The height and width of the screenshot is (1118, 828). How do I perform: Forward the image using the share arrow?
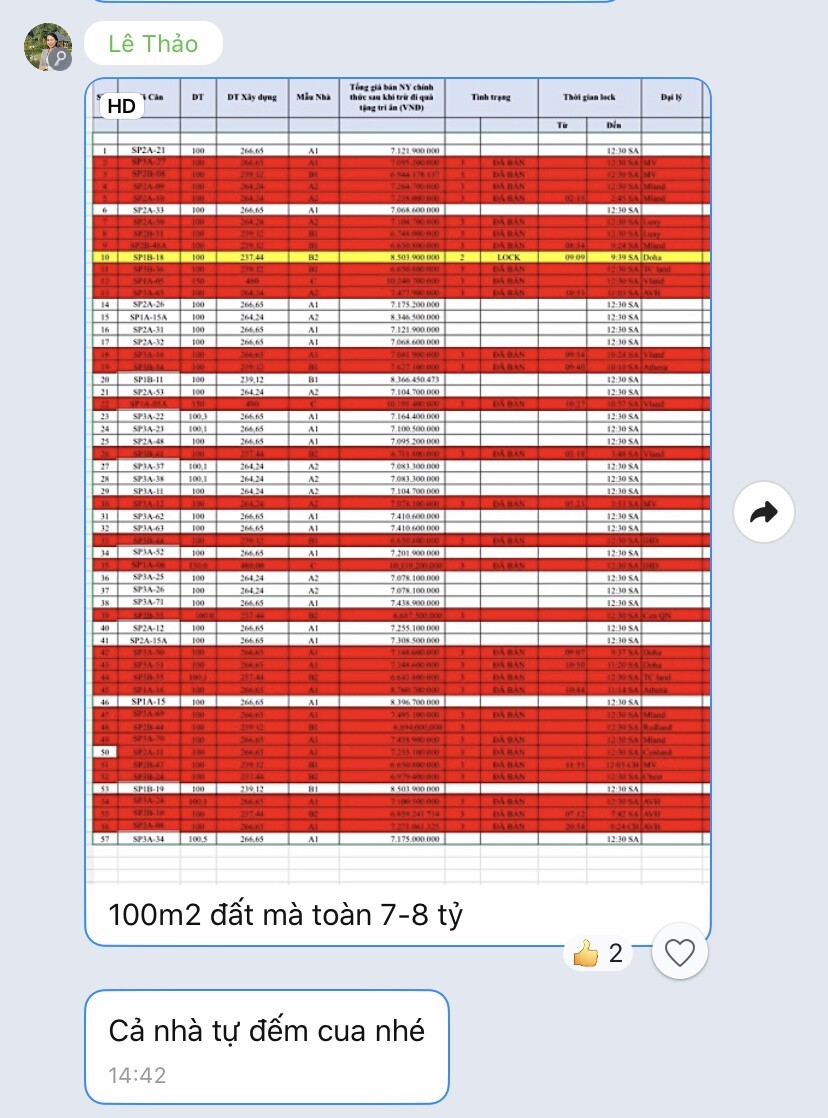763,514
